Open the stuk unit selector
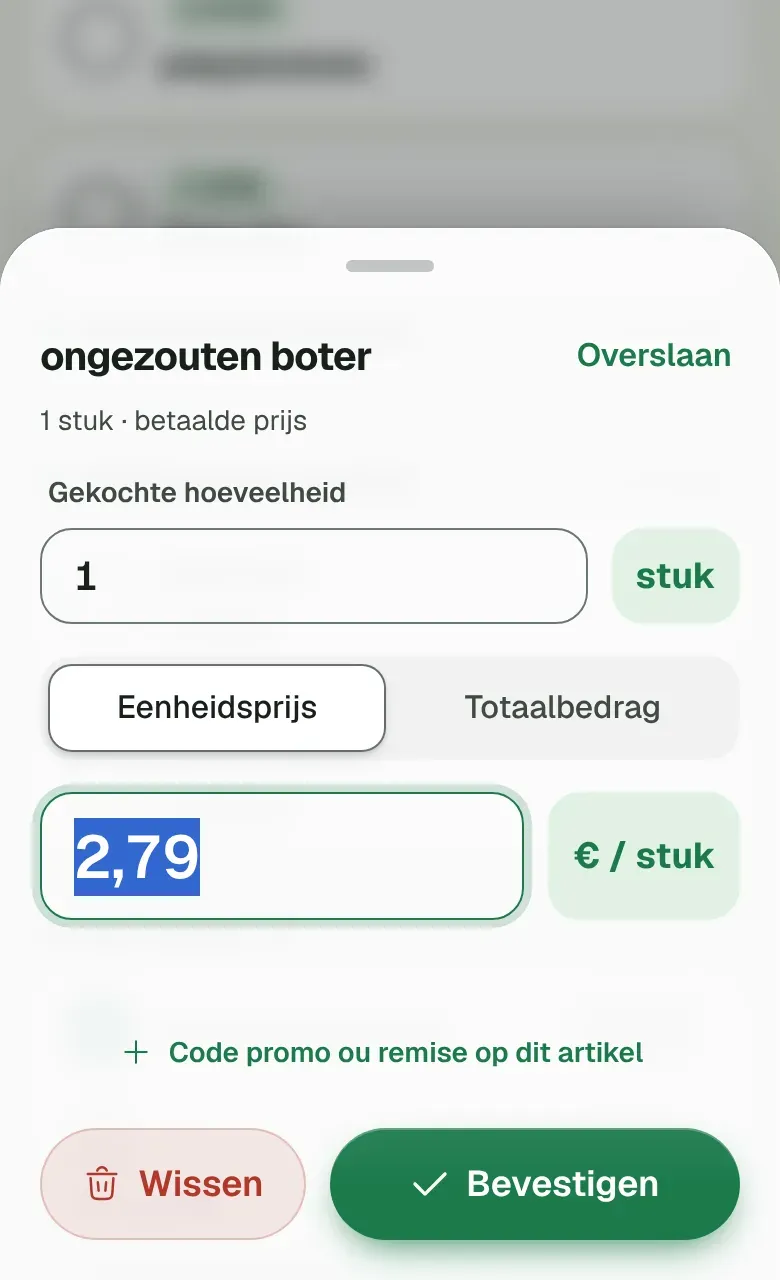Screen dimensions: 780x1280 (675, 576)
